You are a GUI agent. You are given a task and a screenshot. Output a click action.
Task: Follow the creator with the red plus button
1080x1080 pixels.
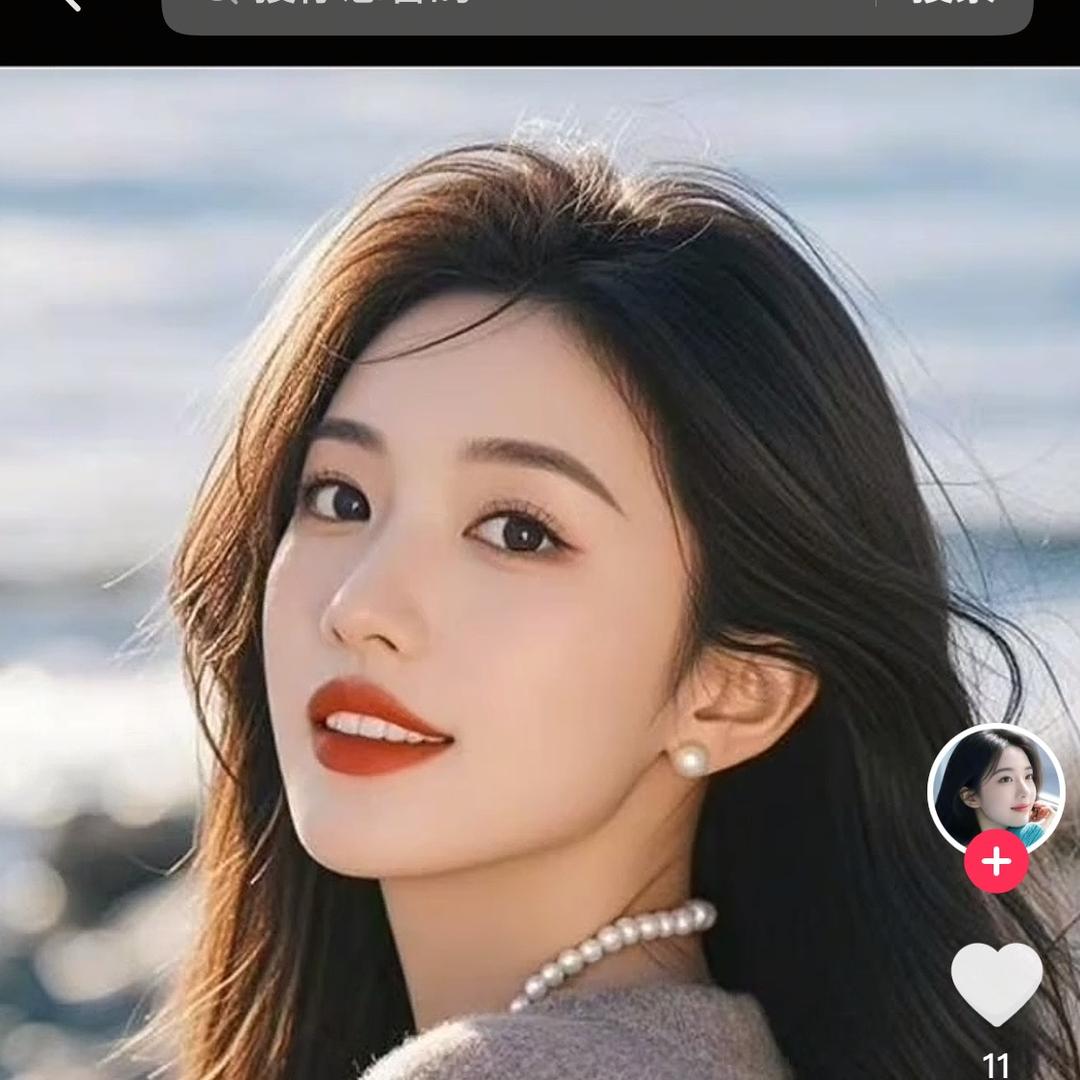tap(996, 861)
